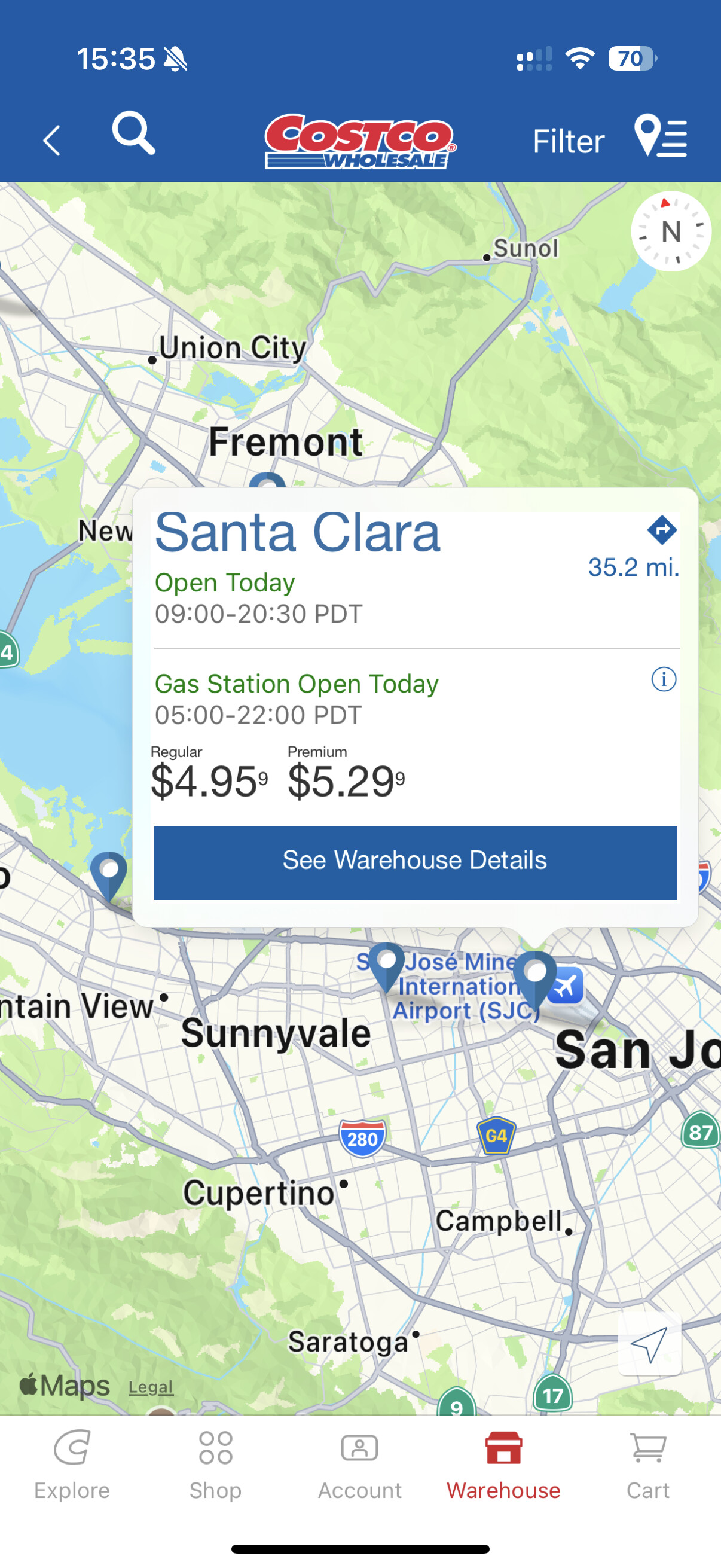Open the Legal link on map
The height and width of the screenshot is (1568, 721).
point(151,1387)
